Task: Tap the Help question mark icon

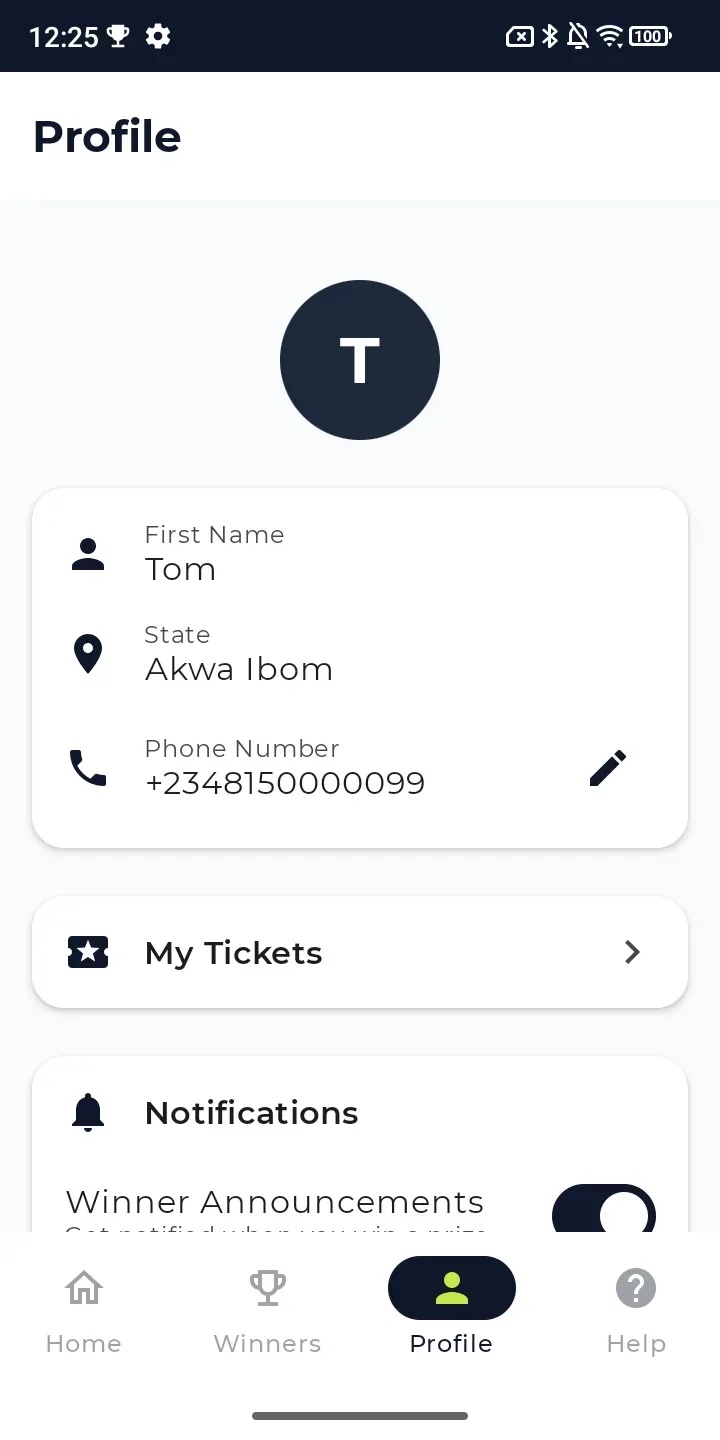Action: tap(636, 1289)
